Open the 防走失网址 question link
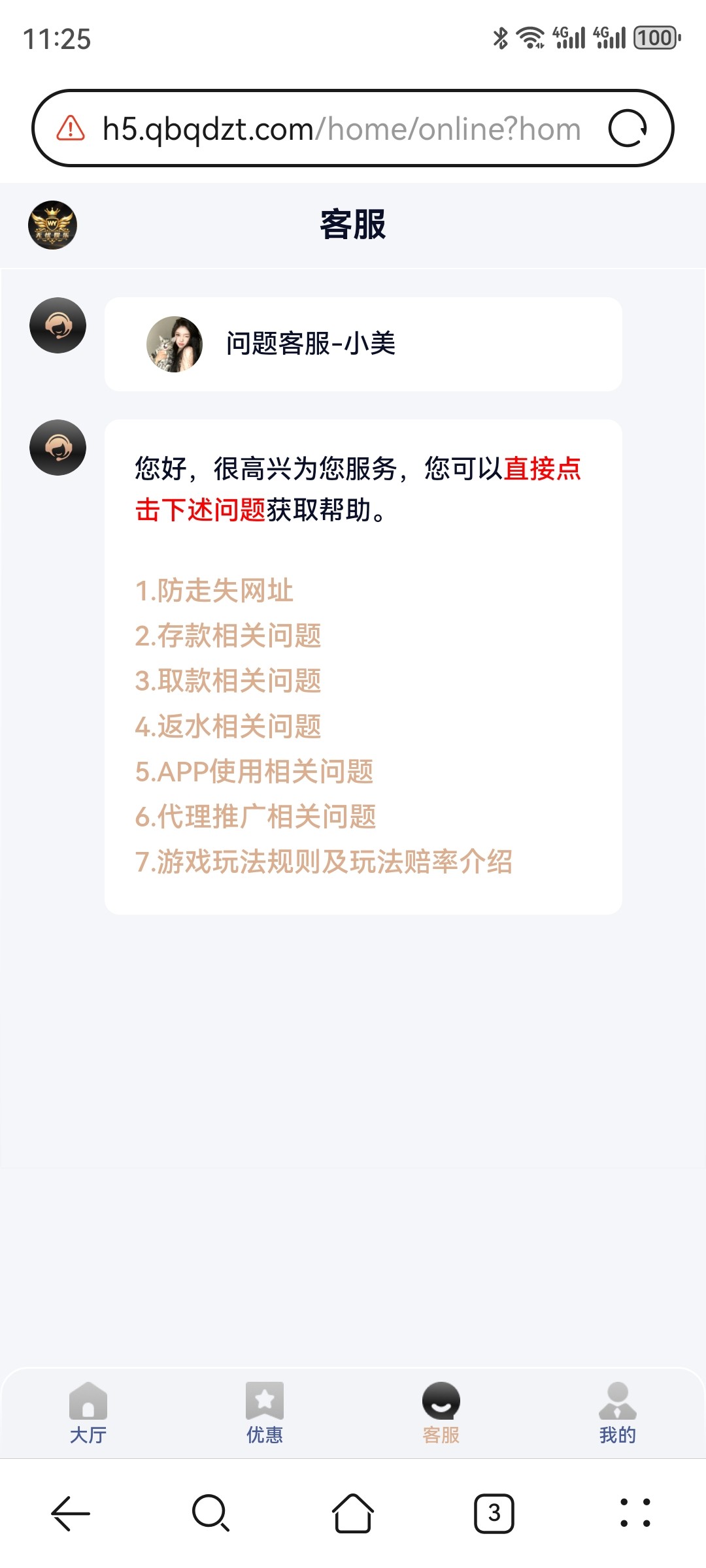Viewport: 706px width, 1568px height. (214, 591)
